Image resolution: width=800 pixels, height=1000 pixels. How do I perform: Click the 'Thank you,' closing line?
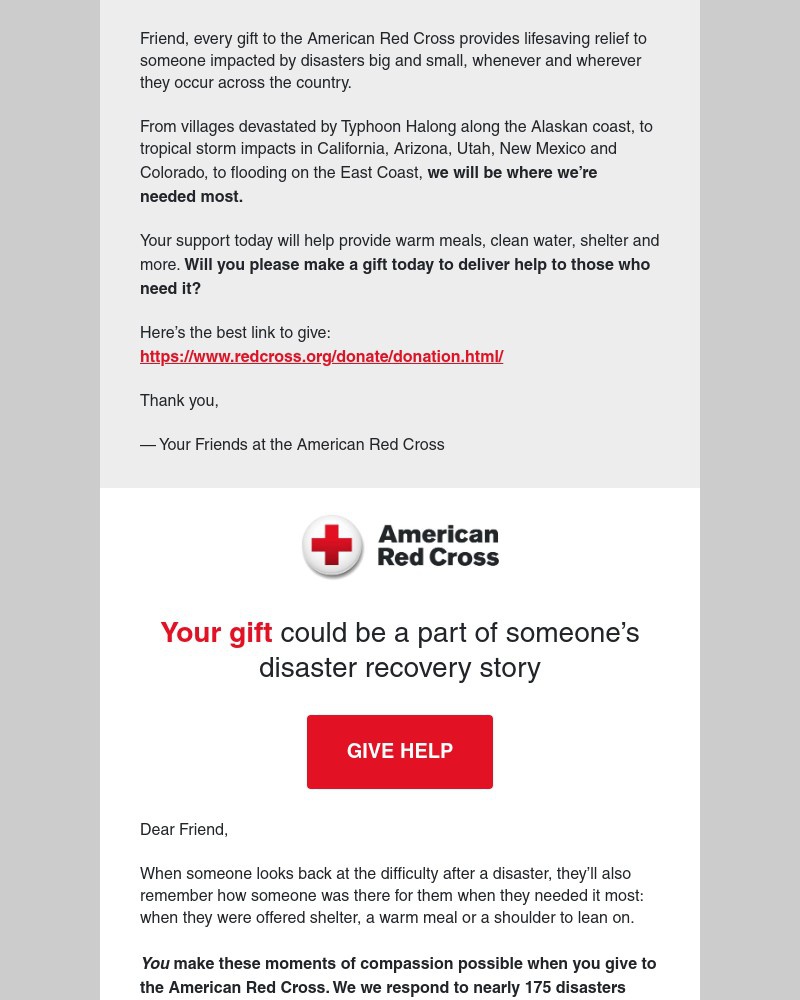179,400
